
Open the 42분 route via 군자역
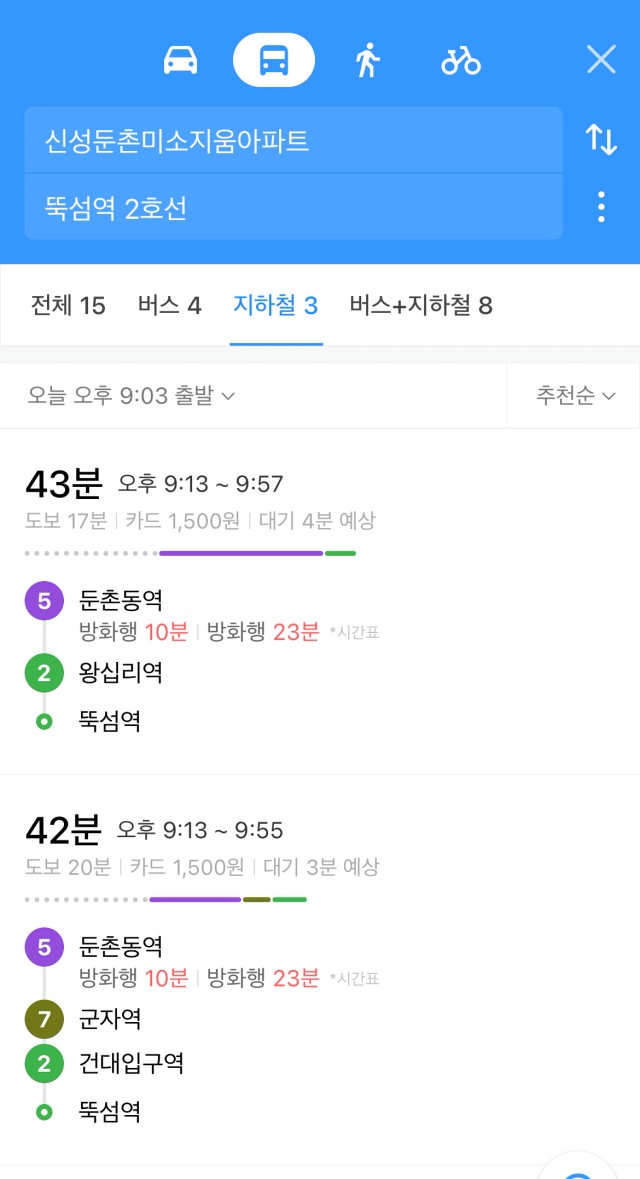[320, 970]
